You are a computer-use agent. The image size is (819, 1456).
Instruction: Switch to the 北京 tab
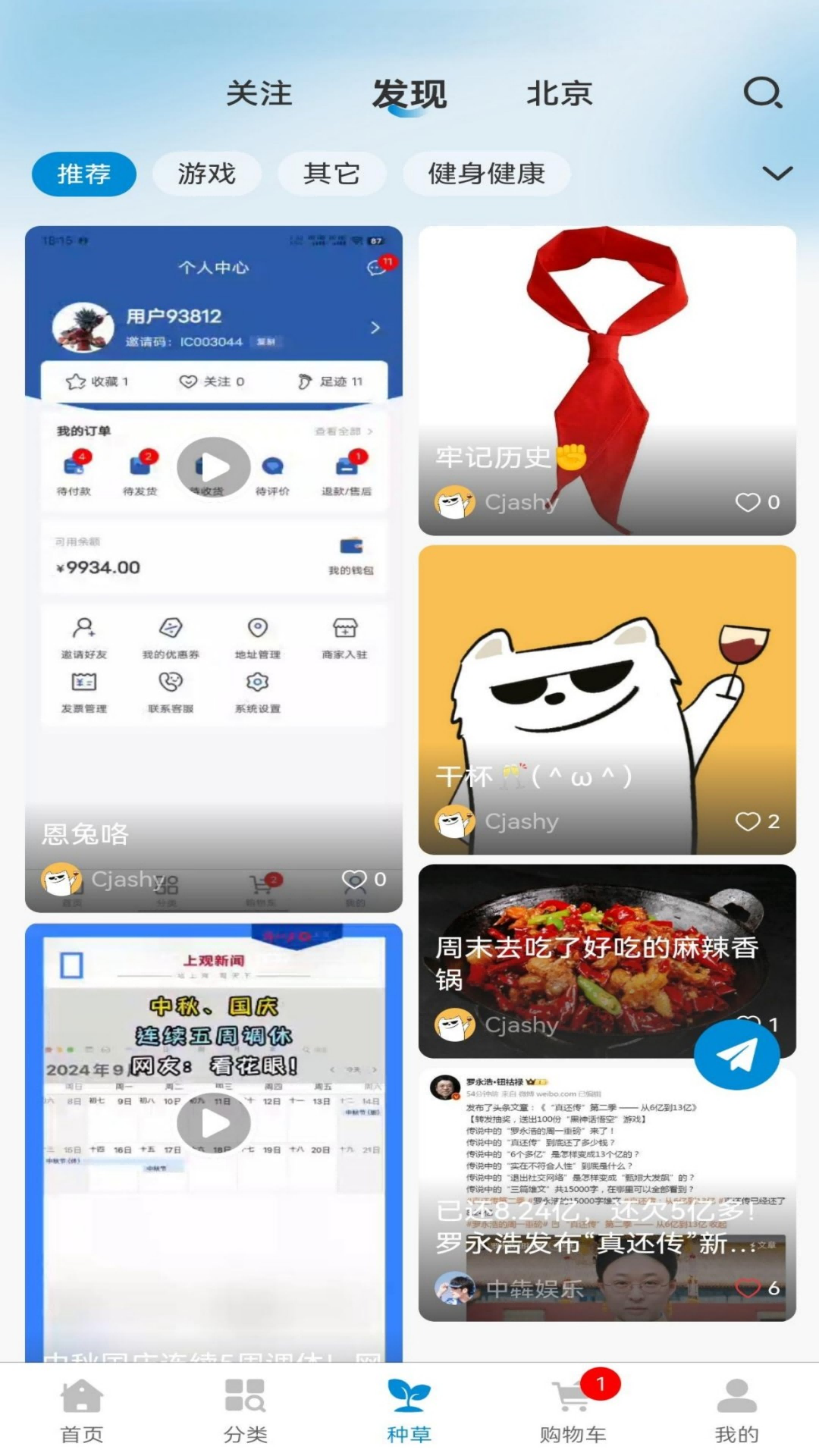[560, 93]
